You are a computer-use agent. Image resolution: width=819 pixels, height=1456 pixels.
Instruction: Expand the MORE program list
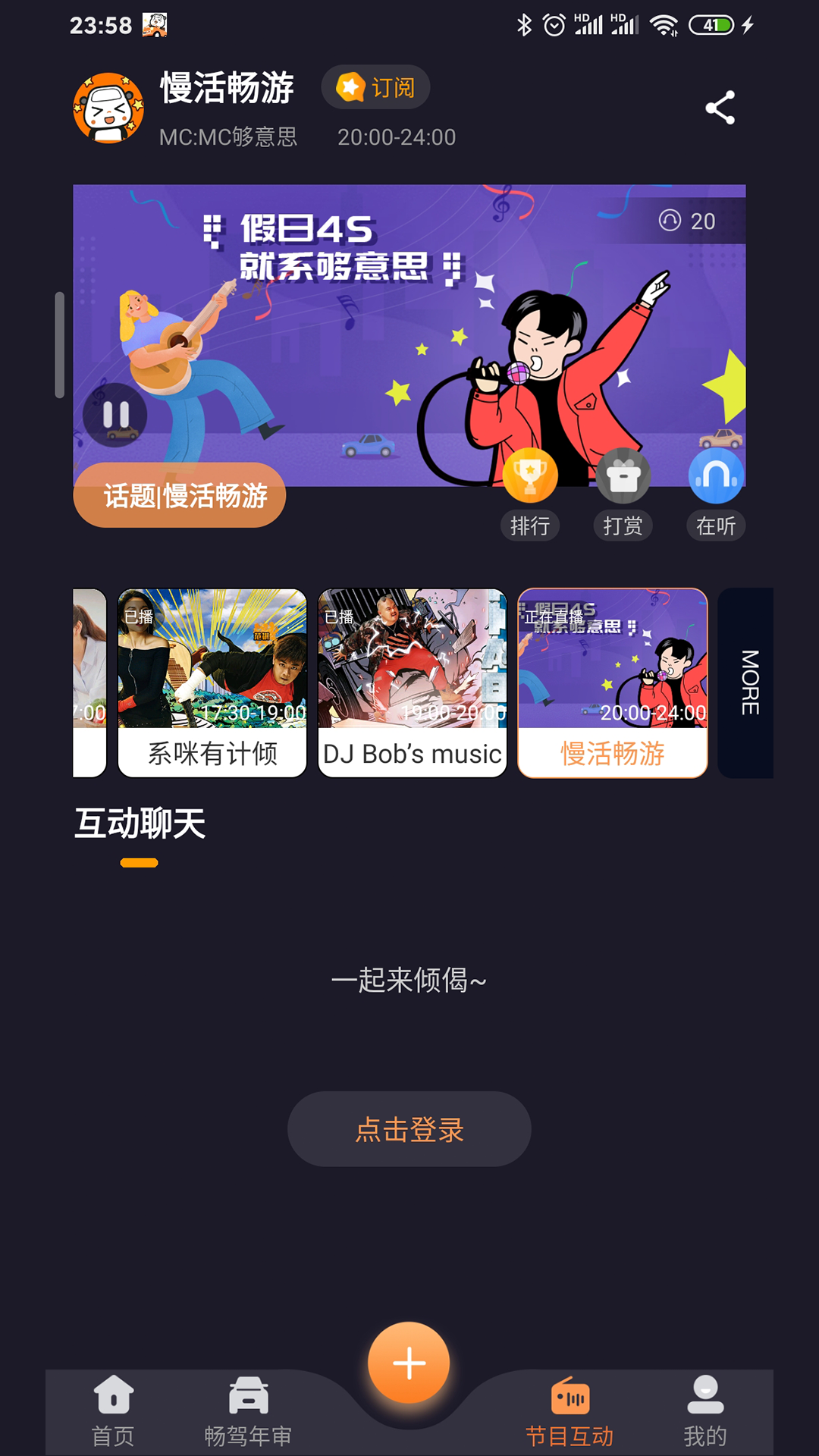click(x=747, y=682)
